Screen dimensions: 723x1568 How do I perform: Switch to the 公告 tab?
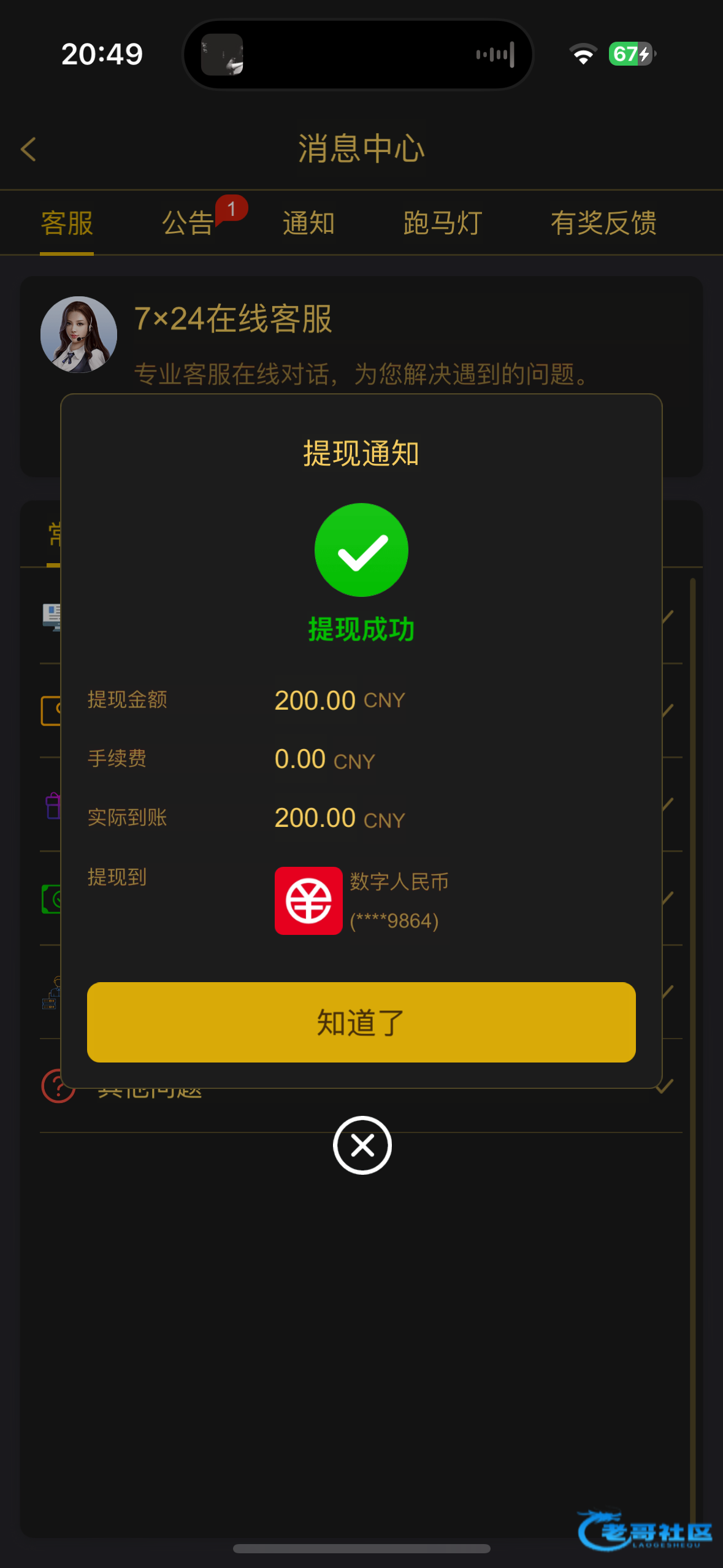(188, 223)
